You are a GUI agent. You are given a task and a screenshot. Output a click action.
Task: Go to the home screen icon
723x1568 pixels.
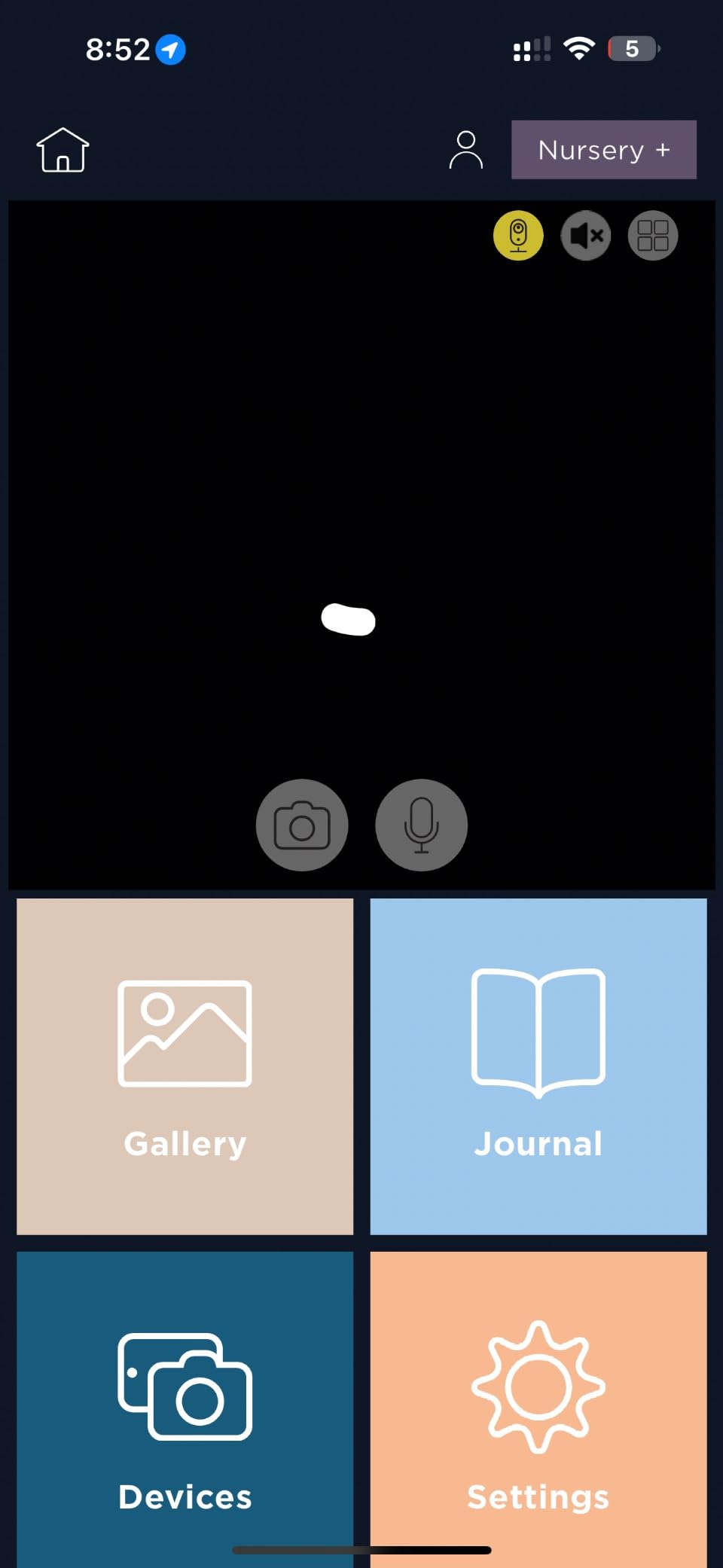pos(63,150)
